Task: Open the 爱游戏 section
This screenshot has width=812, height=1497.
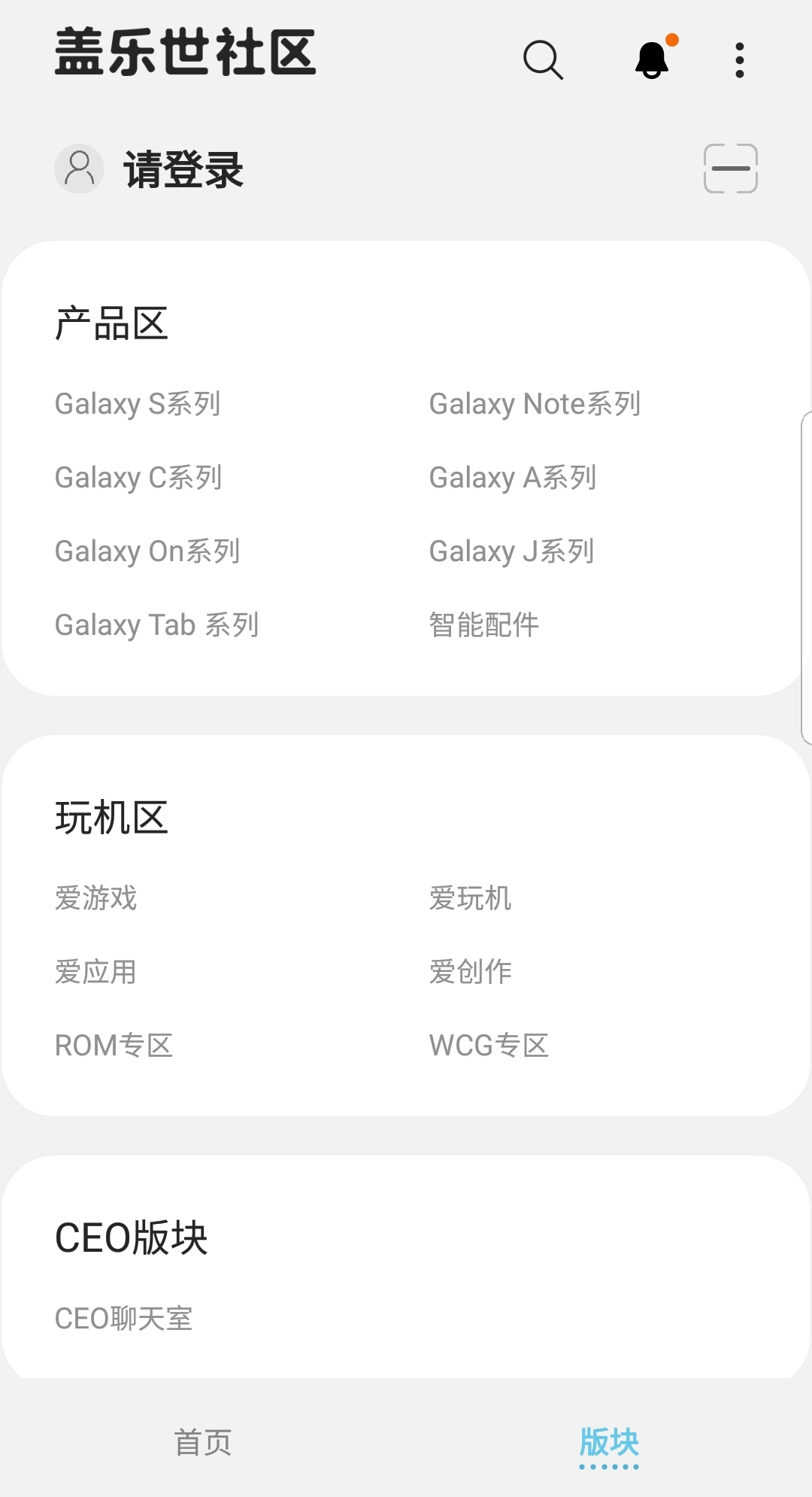Action: (96, 897)
